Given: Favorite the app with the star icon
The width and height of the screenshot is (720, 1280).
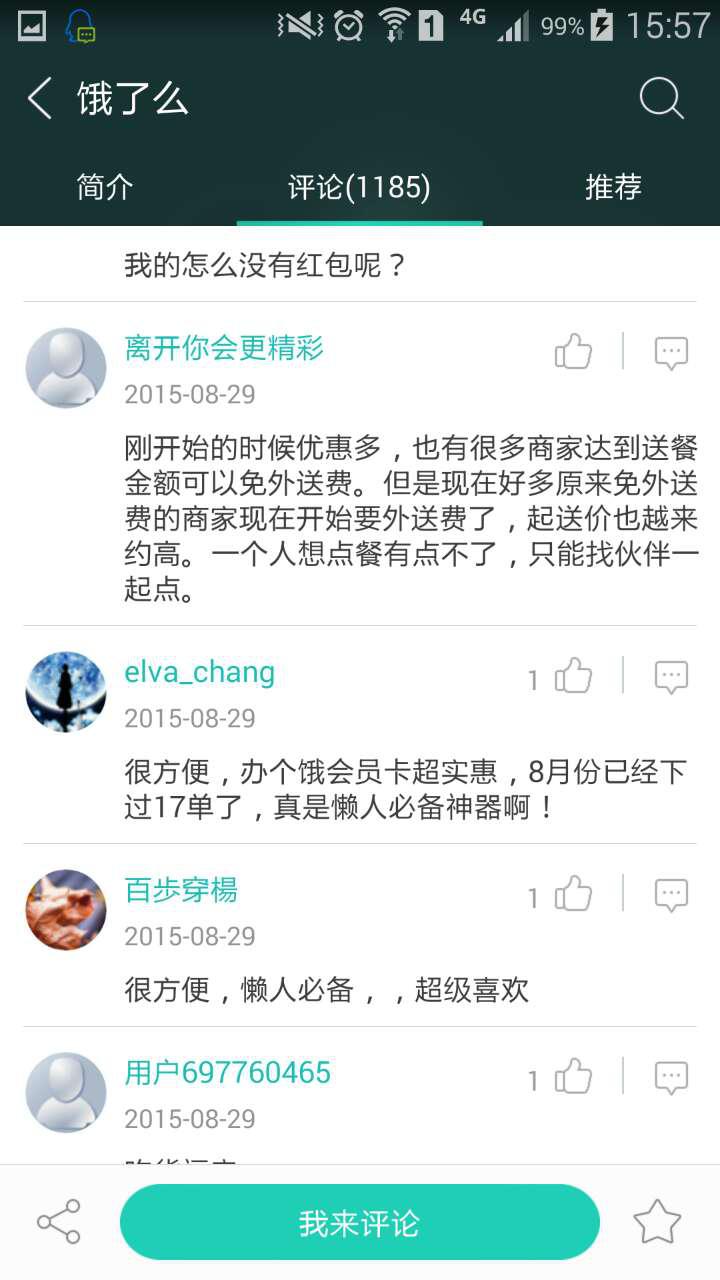Looking at the screenshot, I should (657, 1222).
